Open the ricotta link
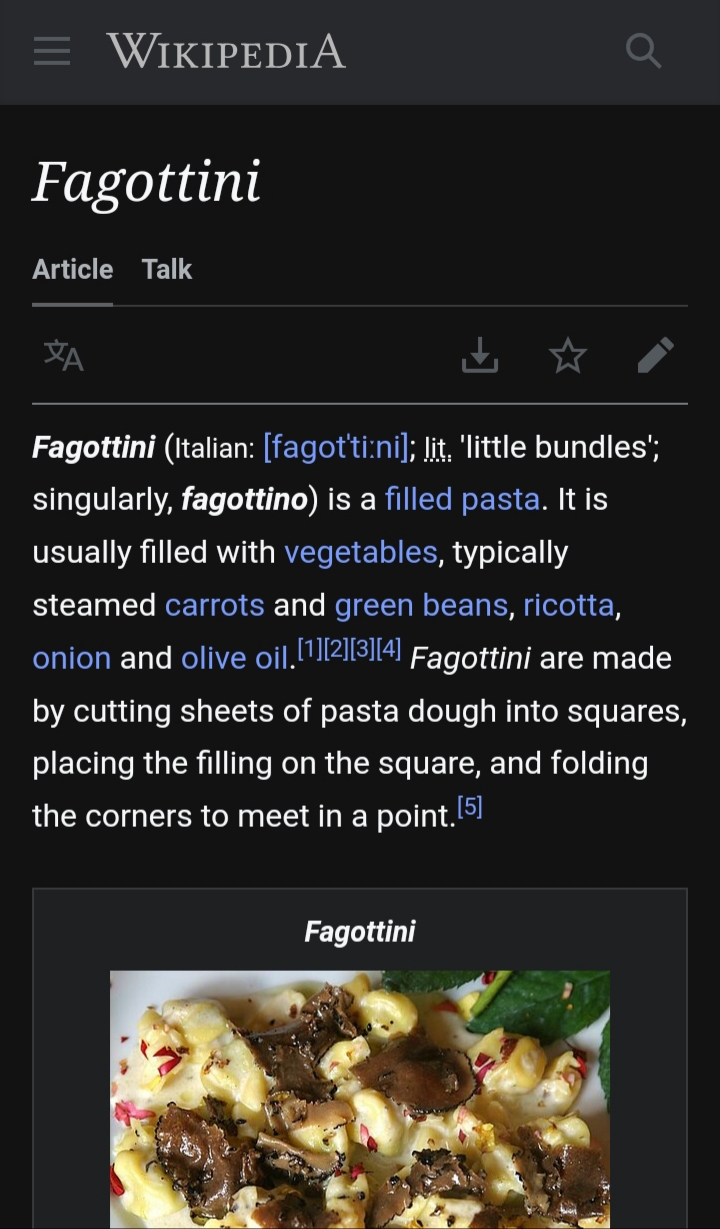 [x=569, y=605]
